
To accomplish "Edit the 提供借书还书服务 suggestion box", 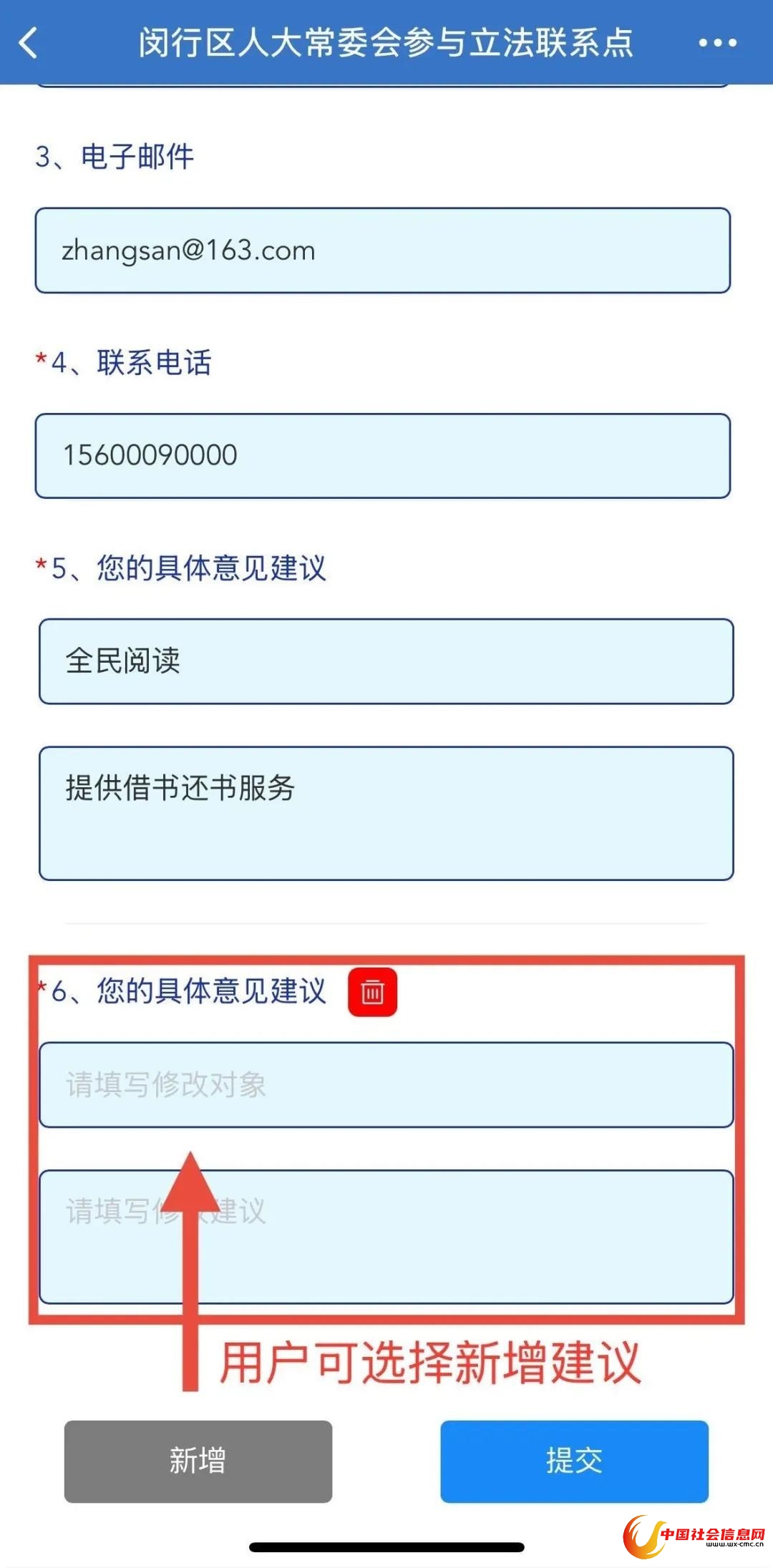I will [386, 814].
